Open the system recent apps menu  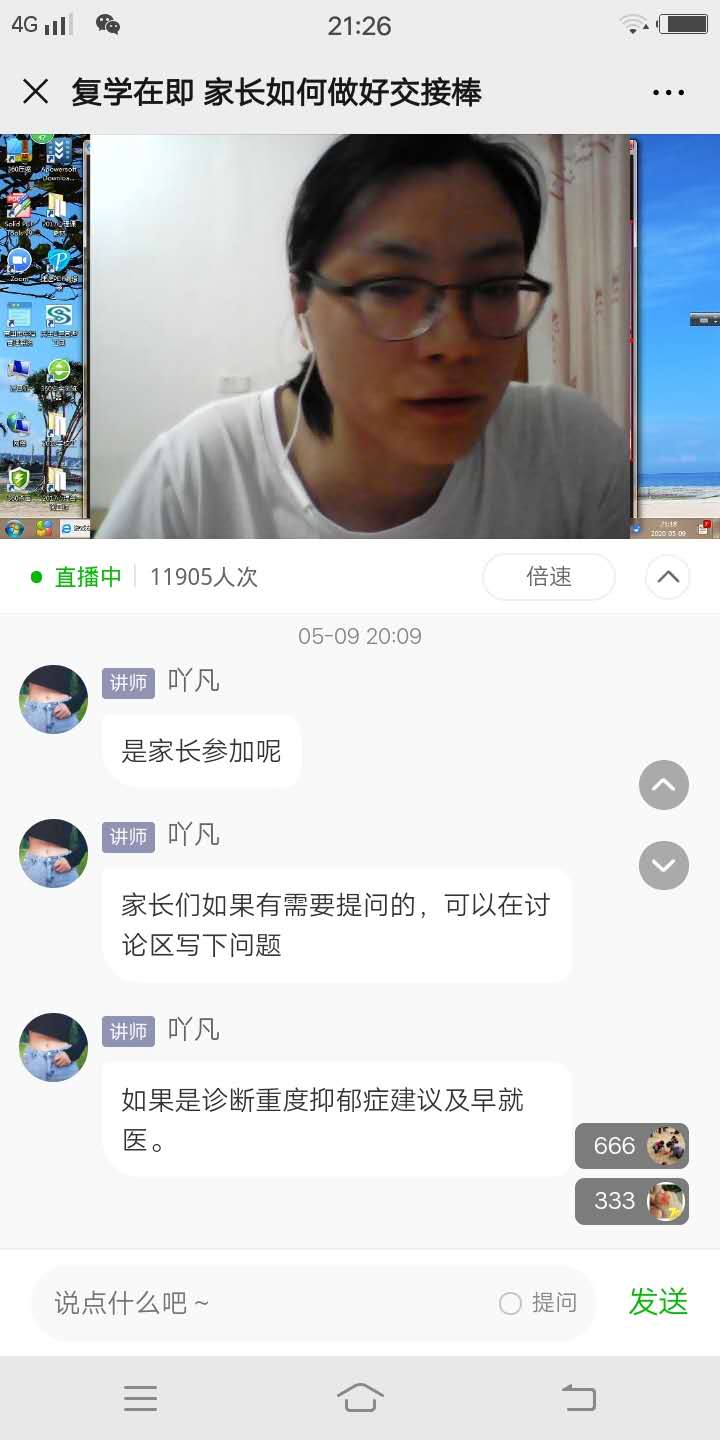tap(141, 1398)
